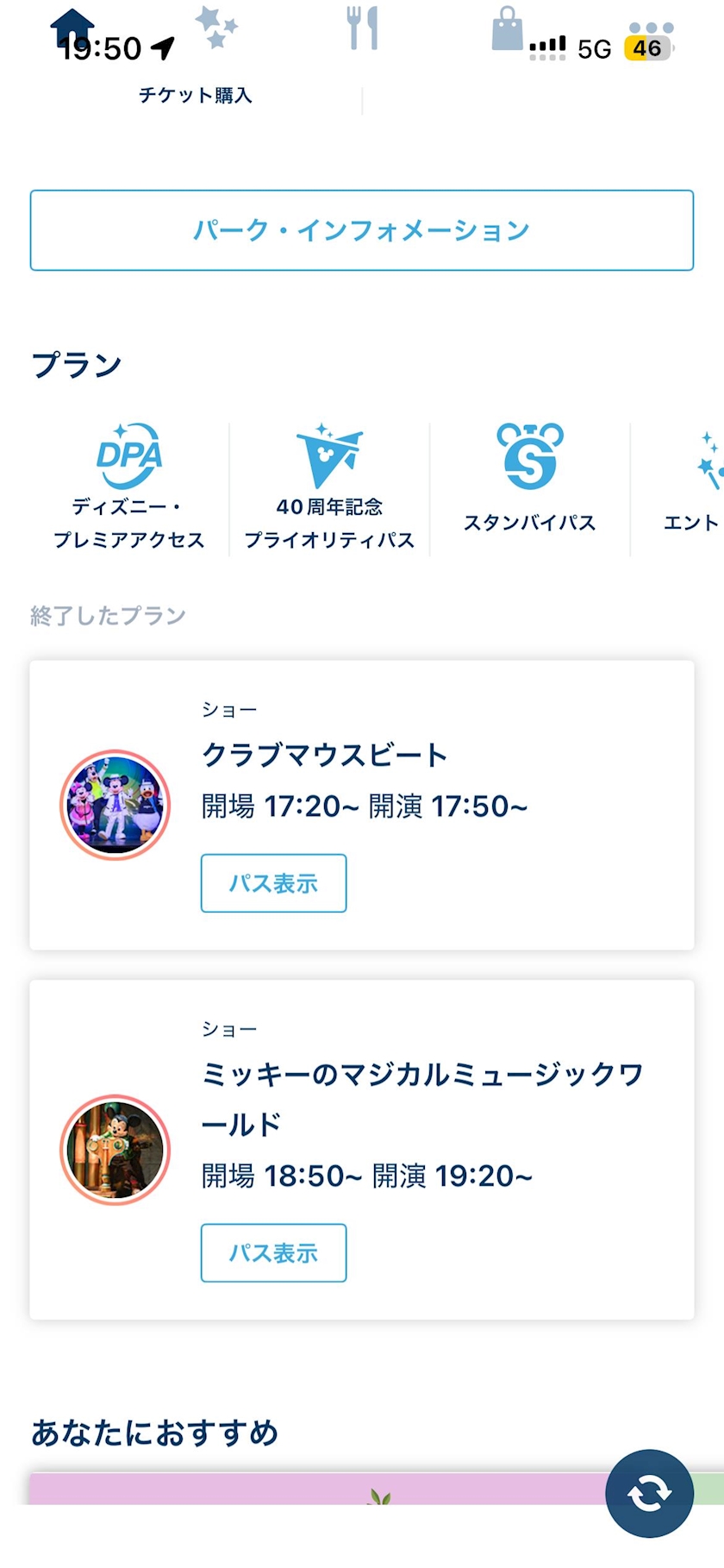Open パーク・インフォメーション button
This screenshot has width=724, height=1568.
coord(362,230)
